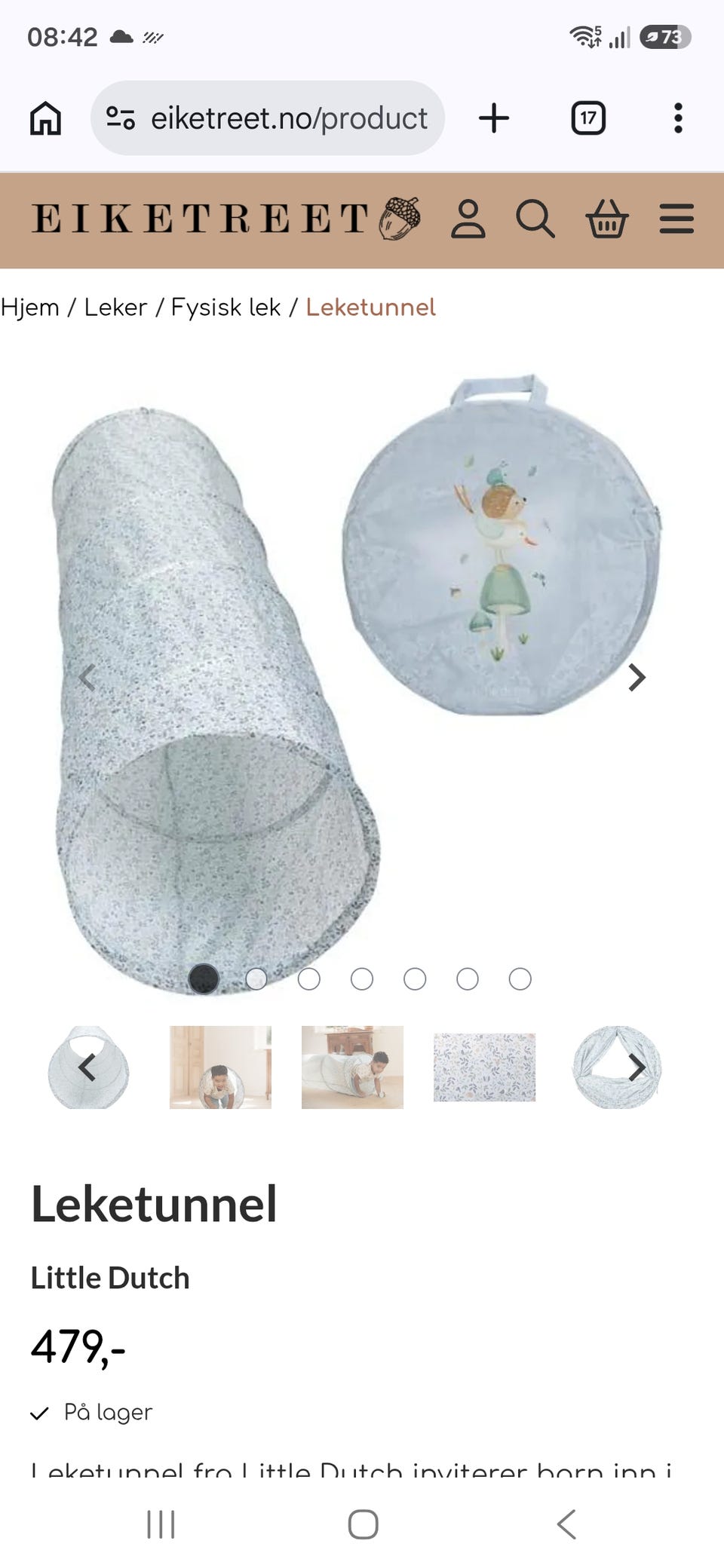Open the tab switcher showing 17
Viewport: 724px width, 1568px height.
588,118
